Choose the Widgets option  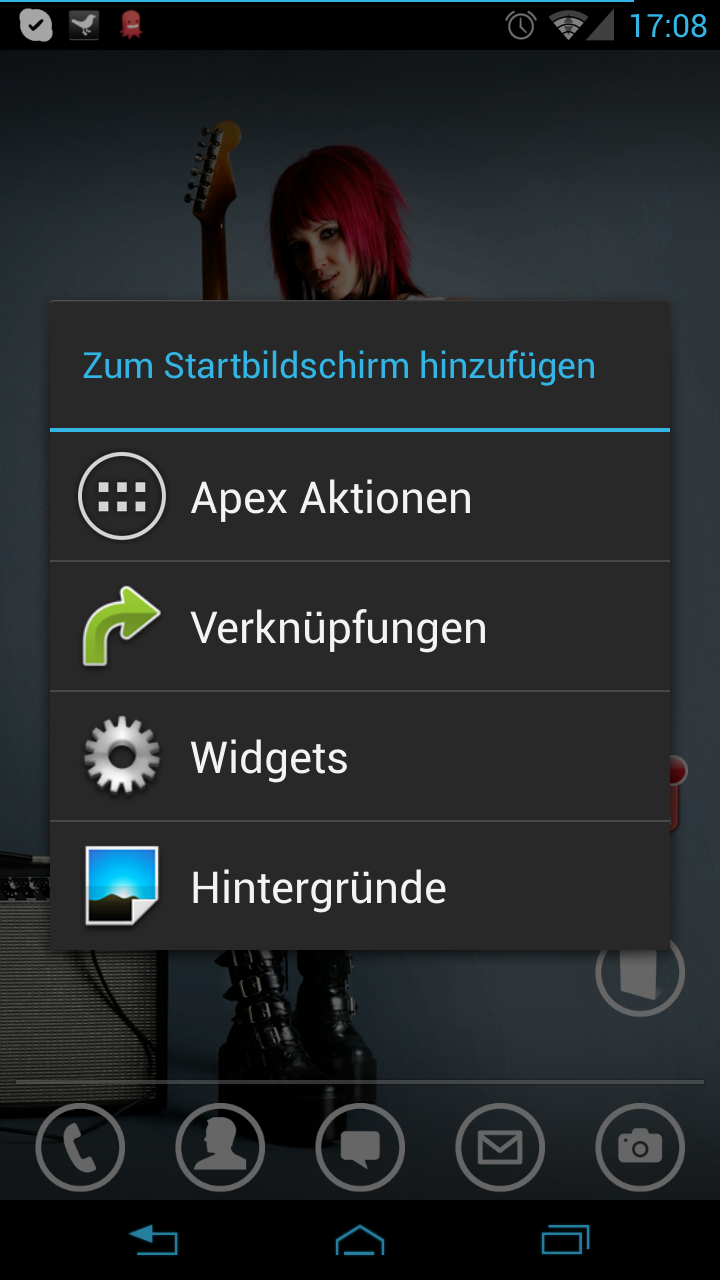coord(360,756)
